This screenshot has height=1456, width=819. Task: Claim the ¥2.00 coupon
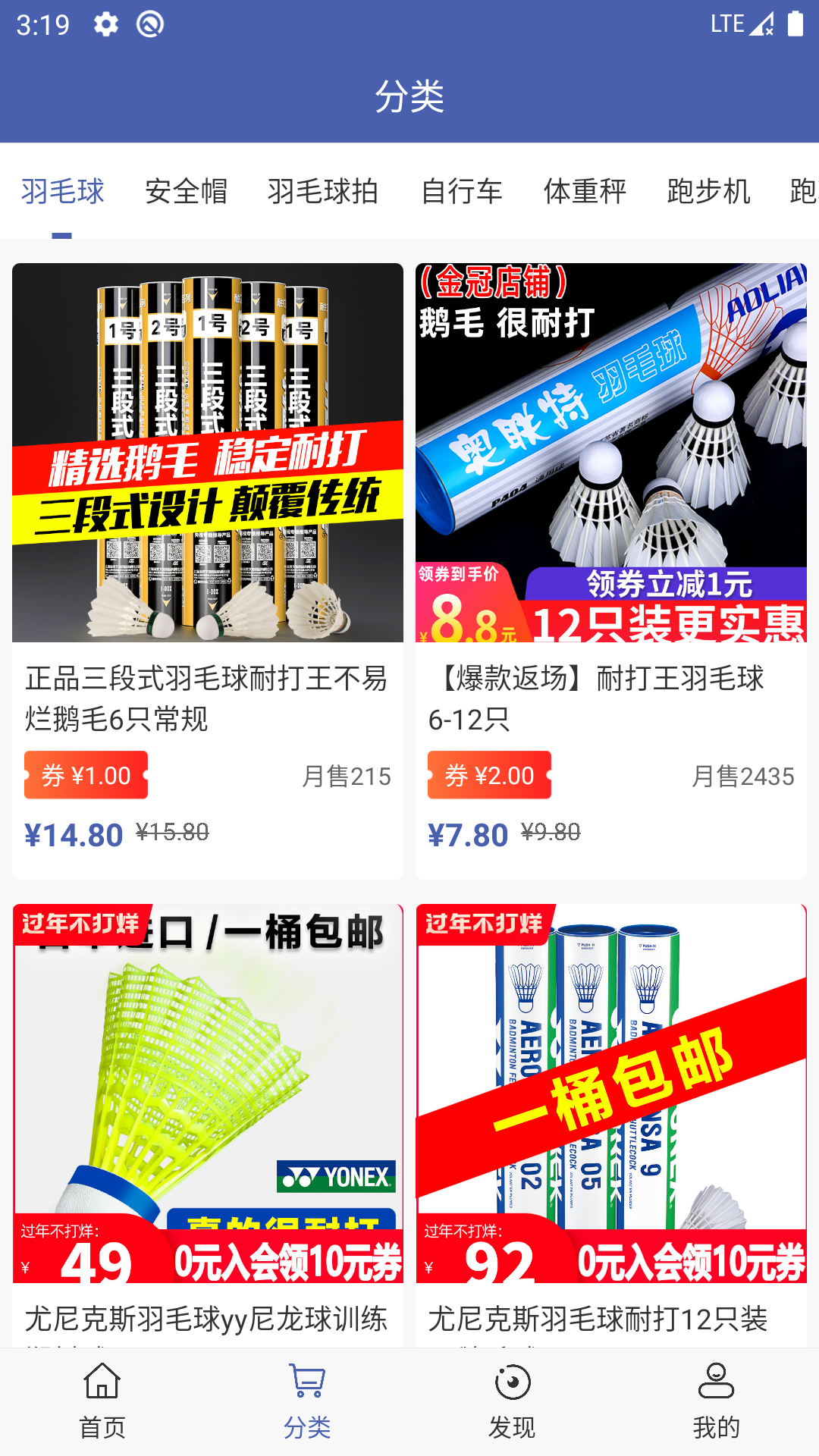click(x=489, y=775)
